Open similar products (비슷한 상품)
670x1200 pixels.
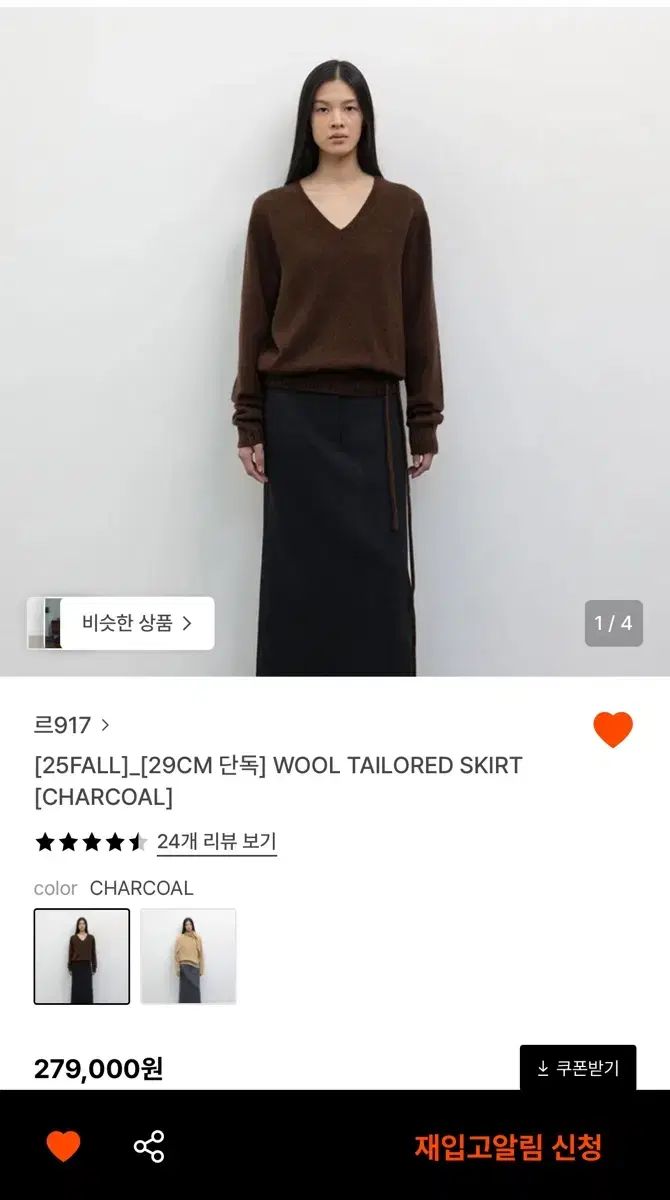point(122,623)
